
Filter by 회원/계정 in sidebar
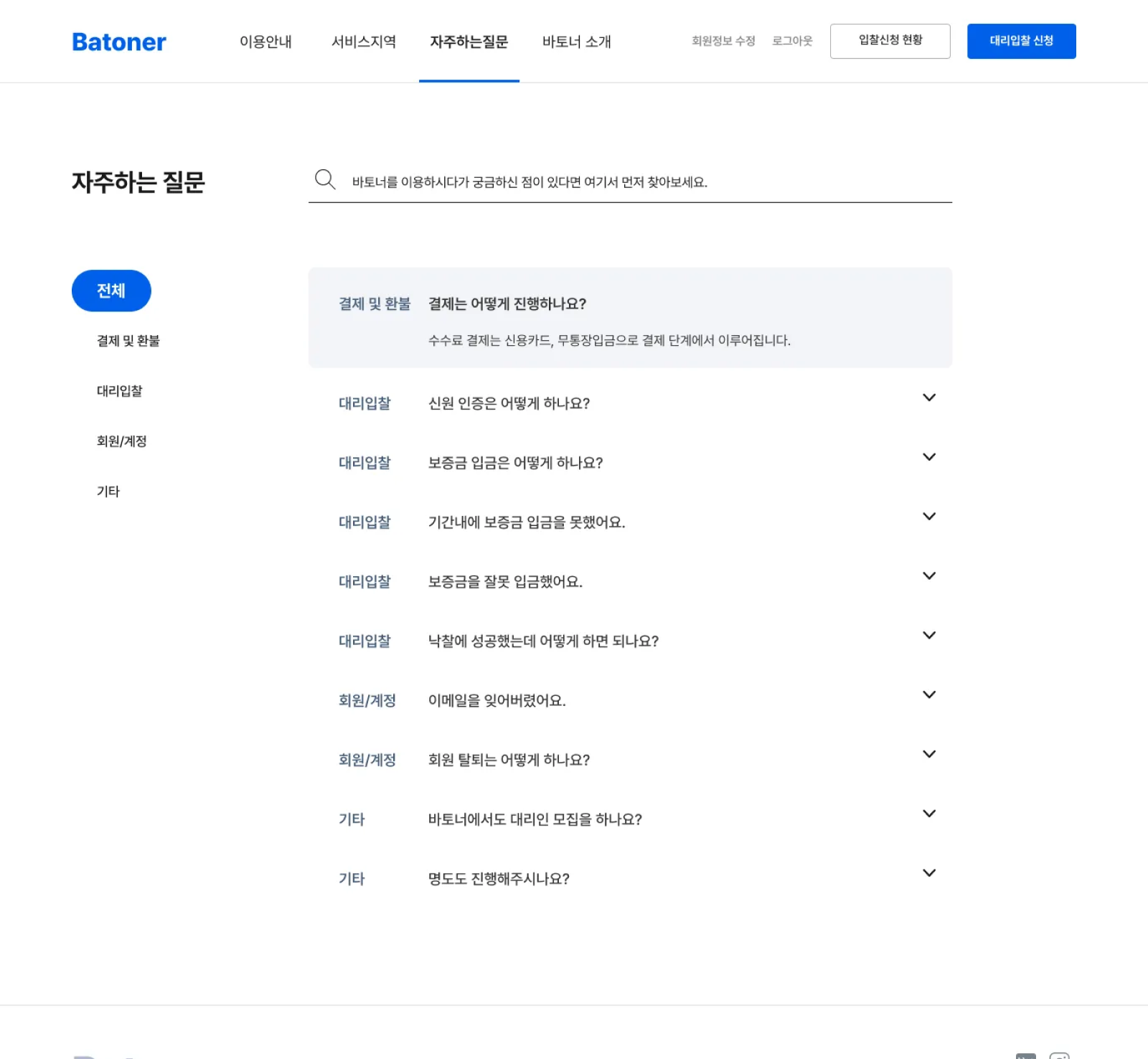(x=122, y=441)
